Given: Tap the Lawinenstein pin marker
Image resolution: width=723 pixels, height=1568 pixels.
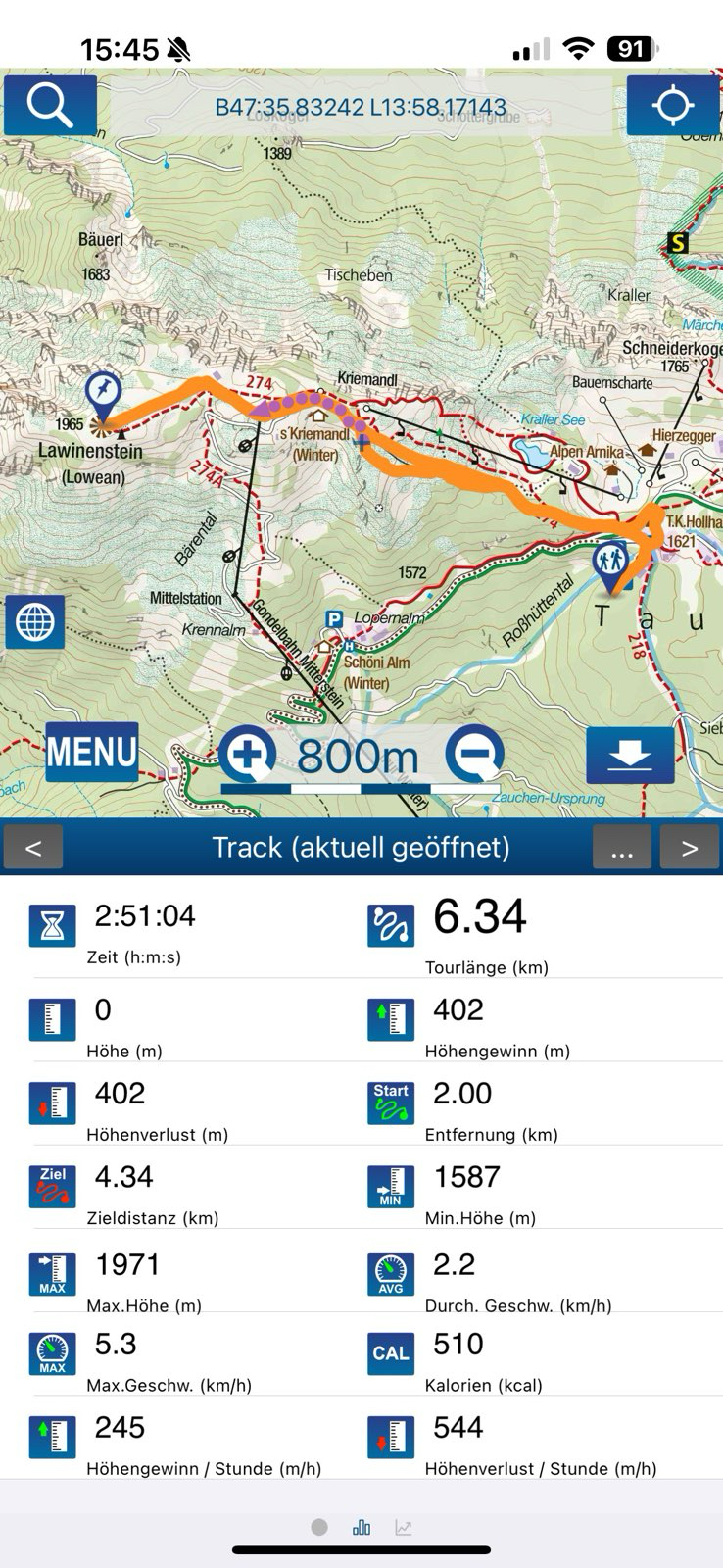Looking at the screenshot, I should [103, 397].
